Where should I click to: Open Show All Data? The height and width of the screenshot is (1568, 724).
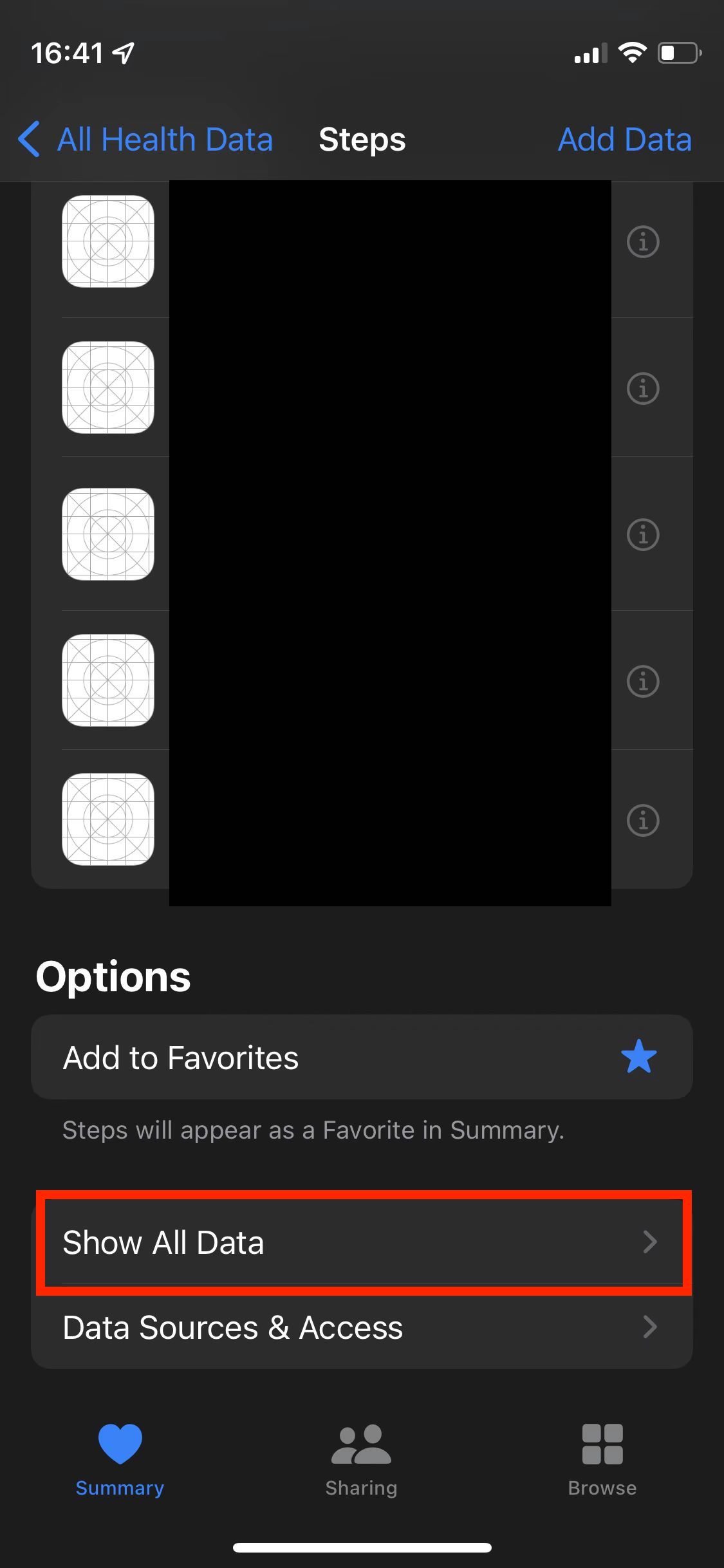[362, 1242]
